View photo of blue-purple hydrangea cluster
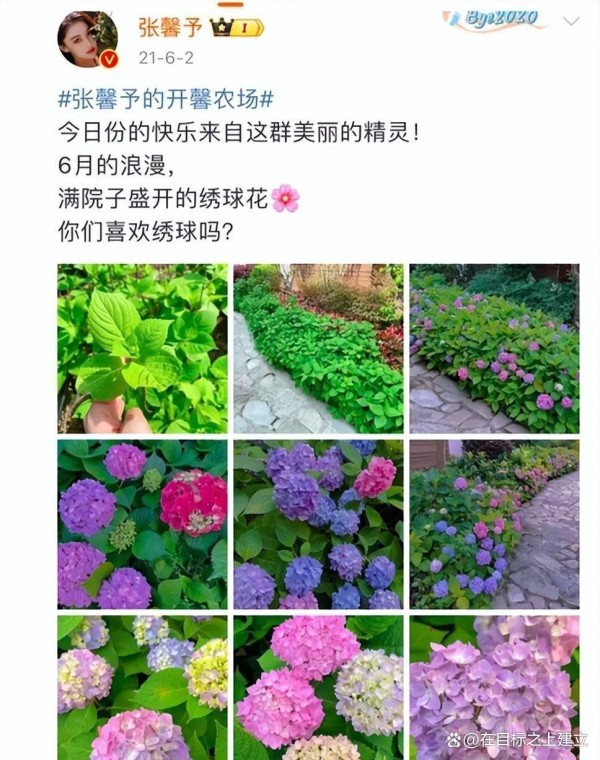Image resolution: width=600 pixels, height=760 pixels. (318, 524)
